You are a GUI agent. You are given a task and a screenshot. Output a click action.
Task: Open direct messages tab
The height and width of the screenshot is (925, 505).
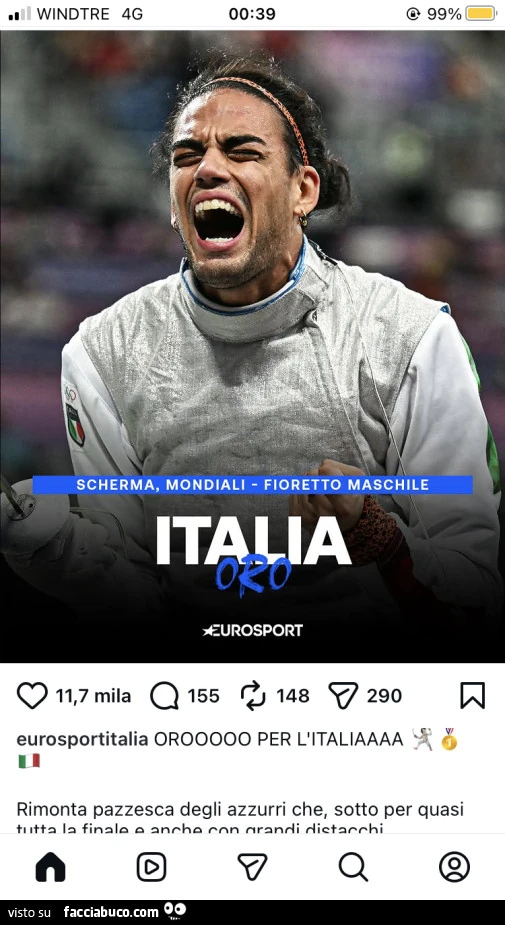point(252,867)
